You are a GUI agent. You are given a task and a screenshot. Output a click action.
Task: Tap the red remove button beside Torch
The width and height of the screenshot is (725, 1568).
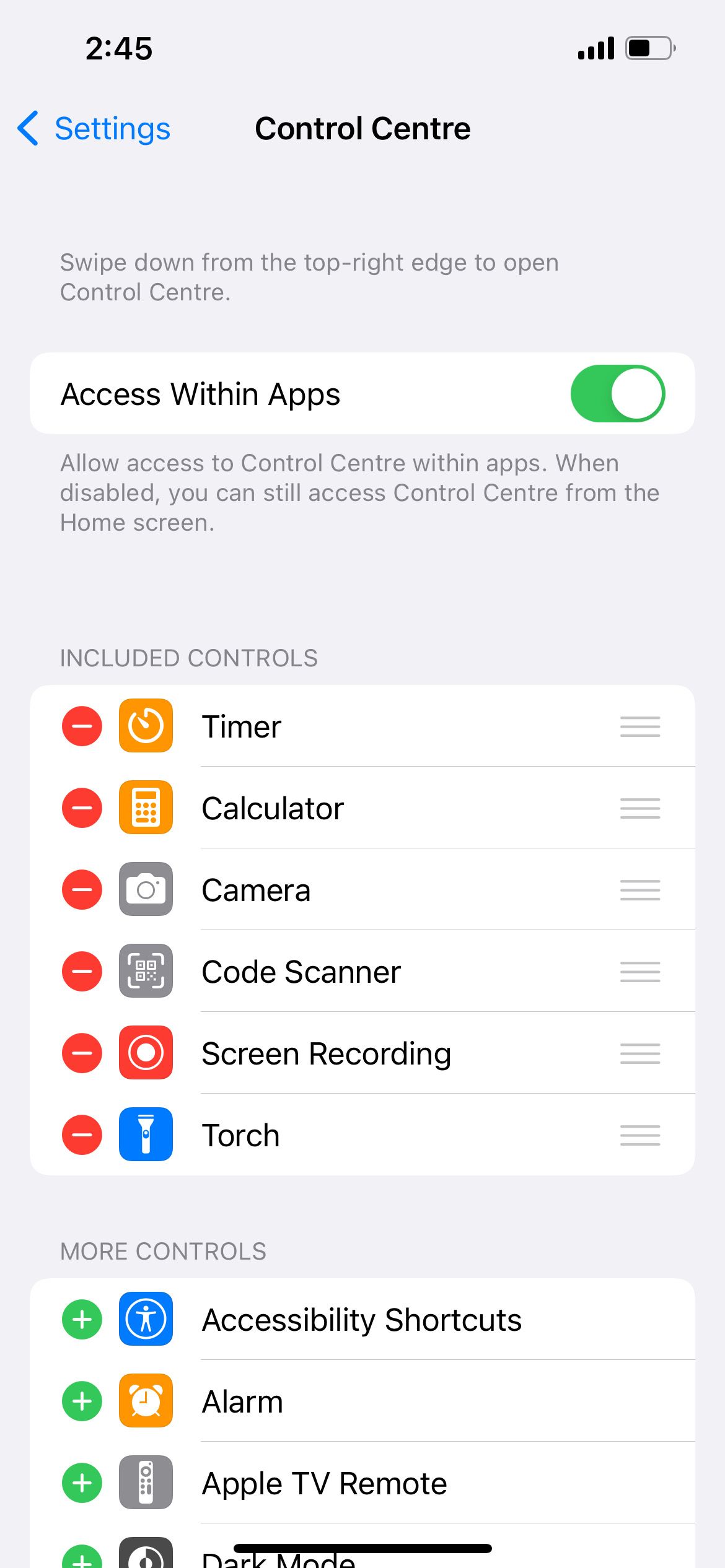click(81, 1135)
